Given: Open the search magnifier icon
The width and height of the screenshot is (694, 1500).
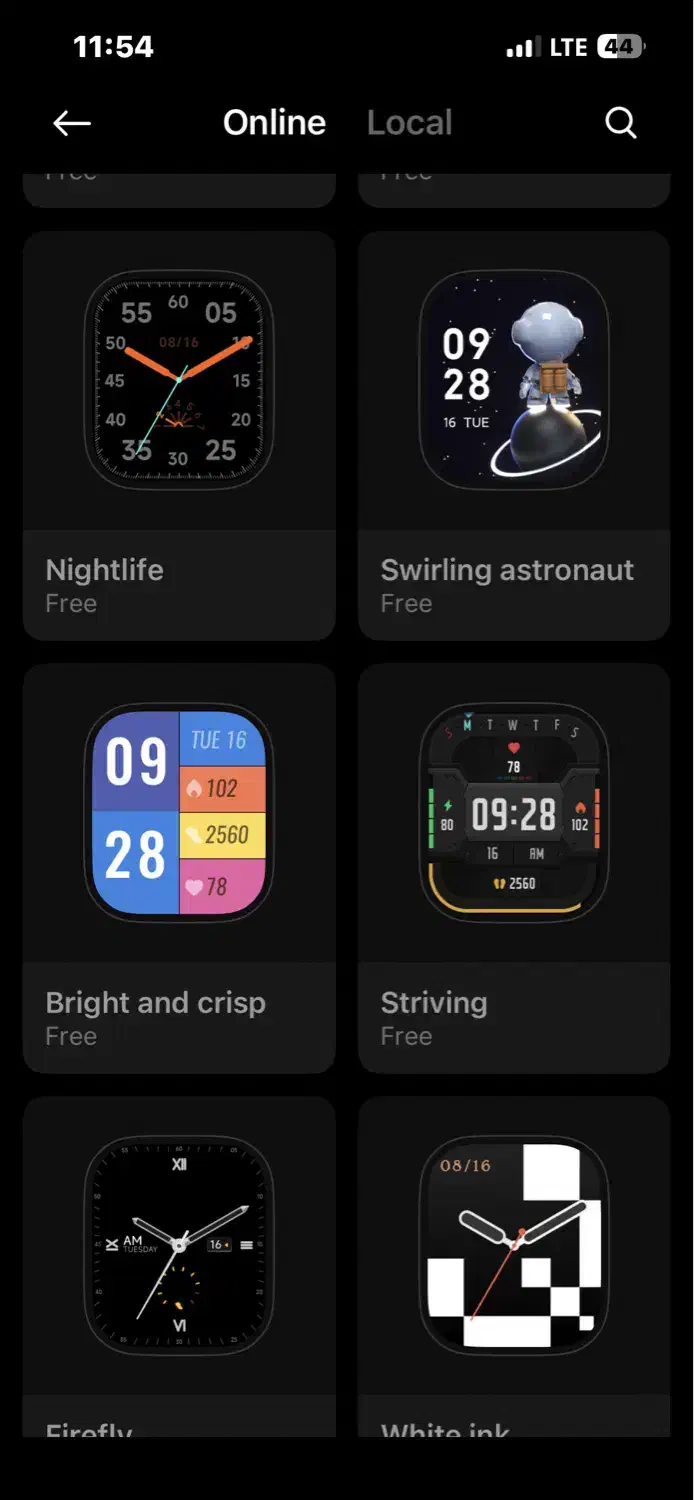Looking at the screenshot, I should pos(620,123).
